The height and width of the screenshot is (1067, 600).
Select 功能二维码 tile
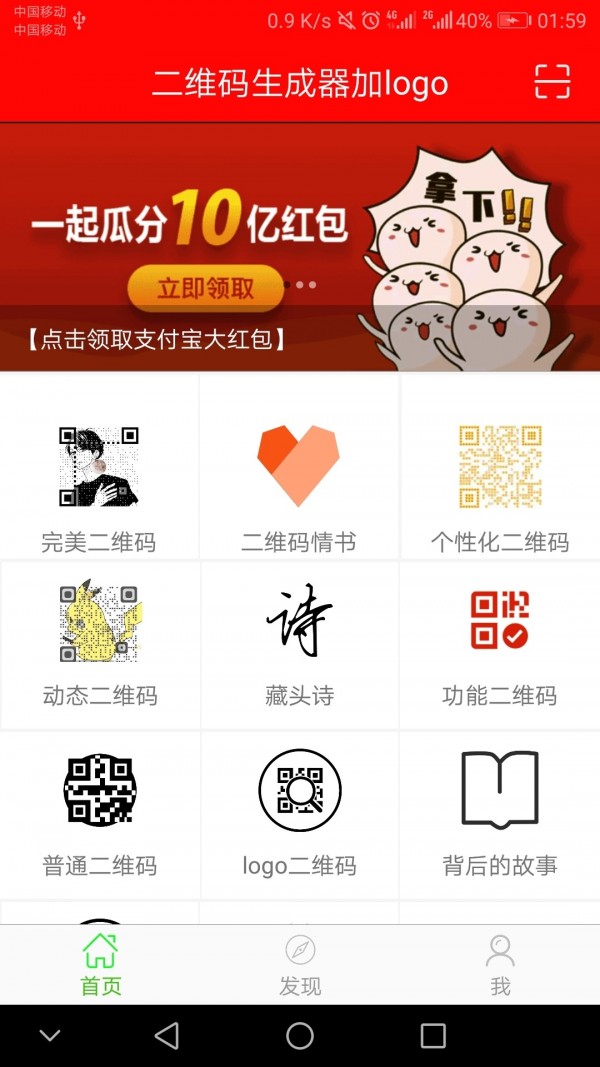(500, 643)
